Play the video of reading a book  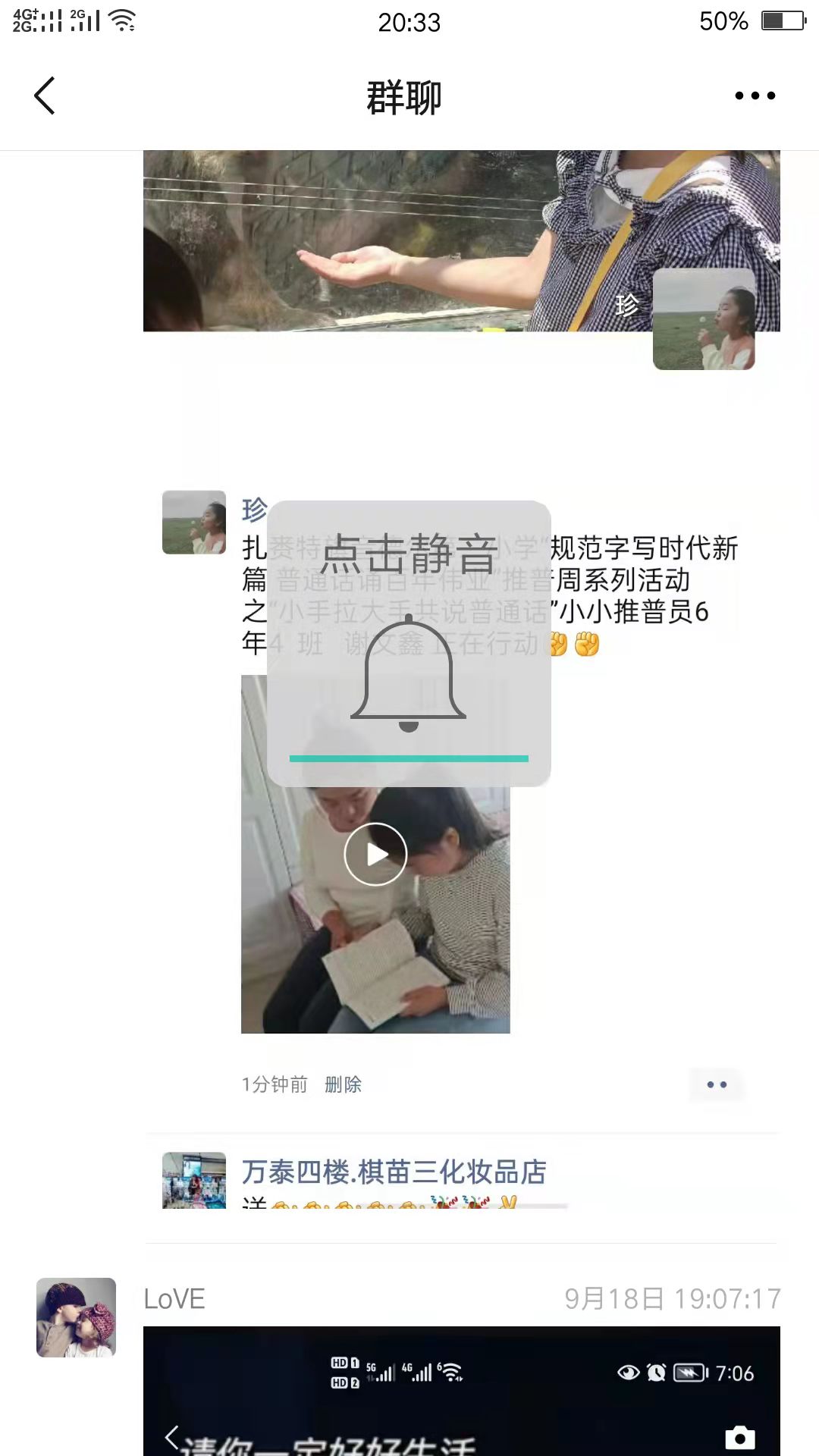coord(375,854)
